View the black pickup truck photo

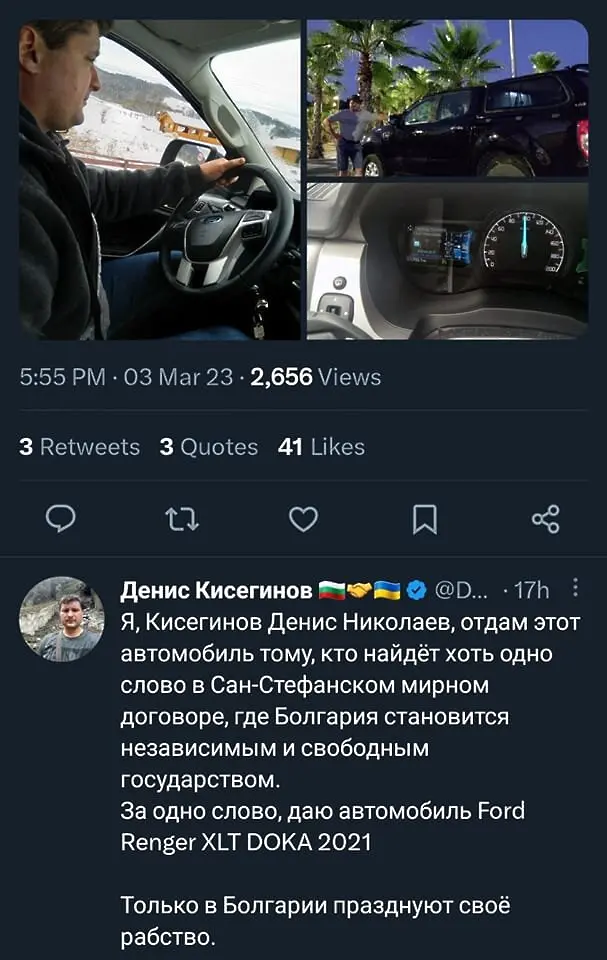447,98
